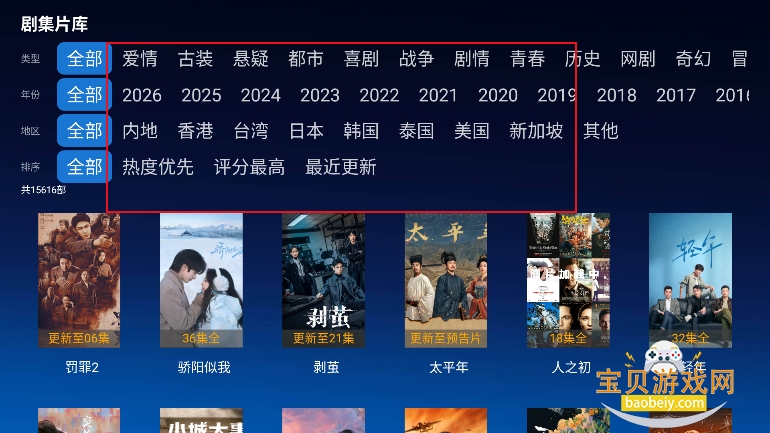The width and height of the screenshot is (770, 433).
Task: Select 全部 in the 年份 row
Action: 84,95
